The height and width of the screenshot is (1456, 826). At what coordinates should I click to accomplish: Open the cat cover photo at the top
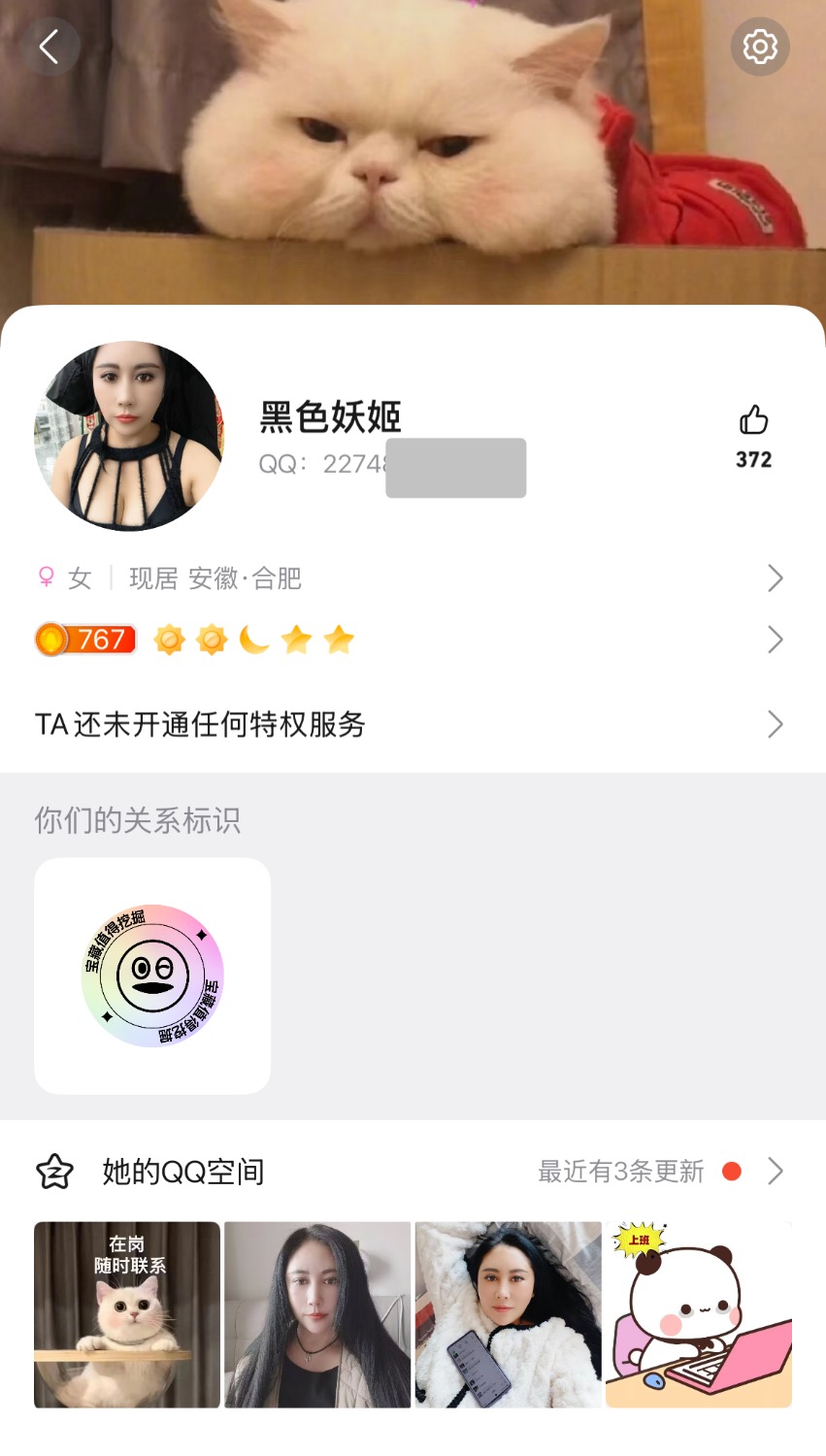(x=408, y=155)
